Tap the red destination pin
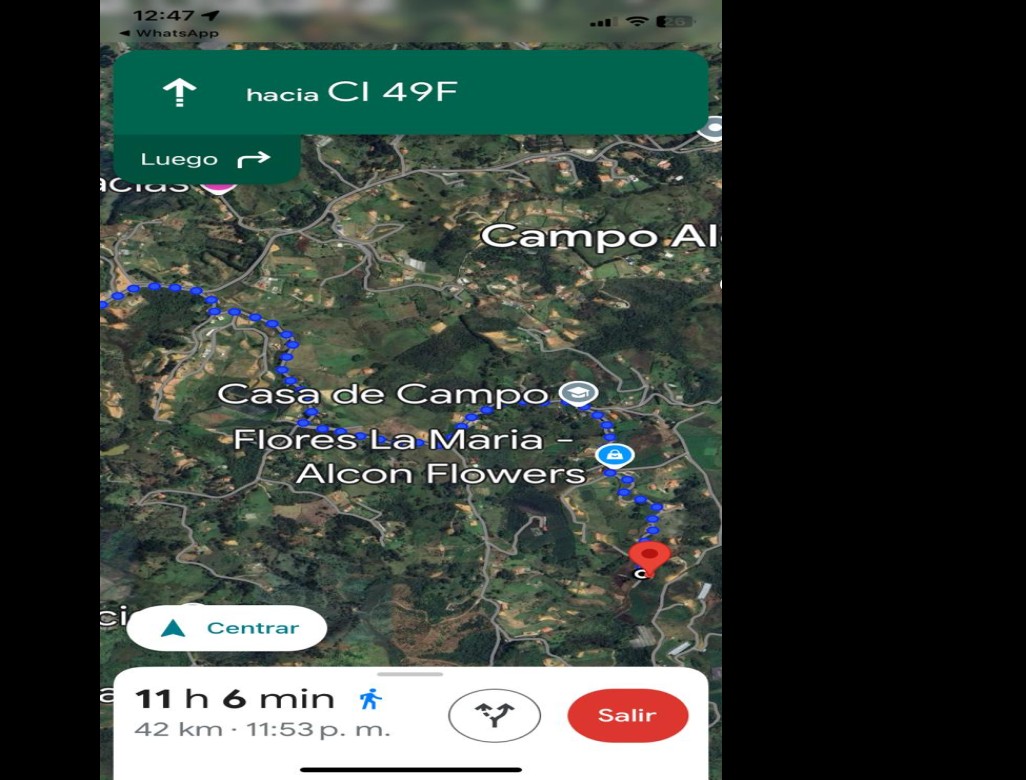1026x780 pixels. (650, 556)
